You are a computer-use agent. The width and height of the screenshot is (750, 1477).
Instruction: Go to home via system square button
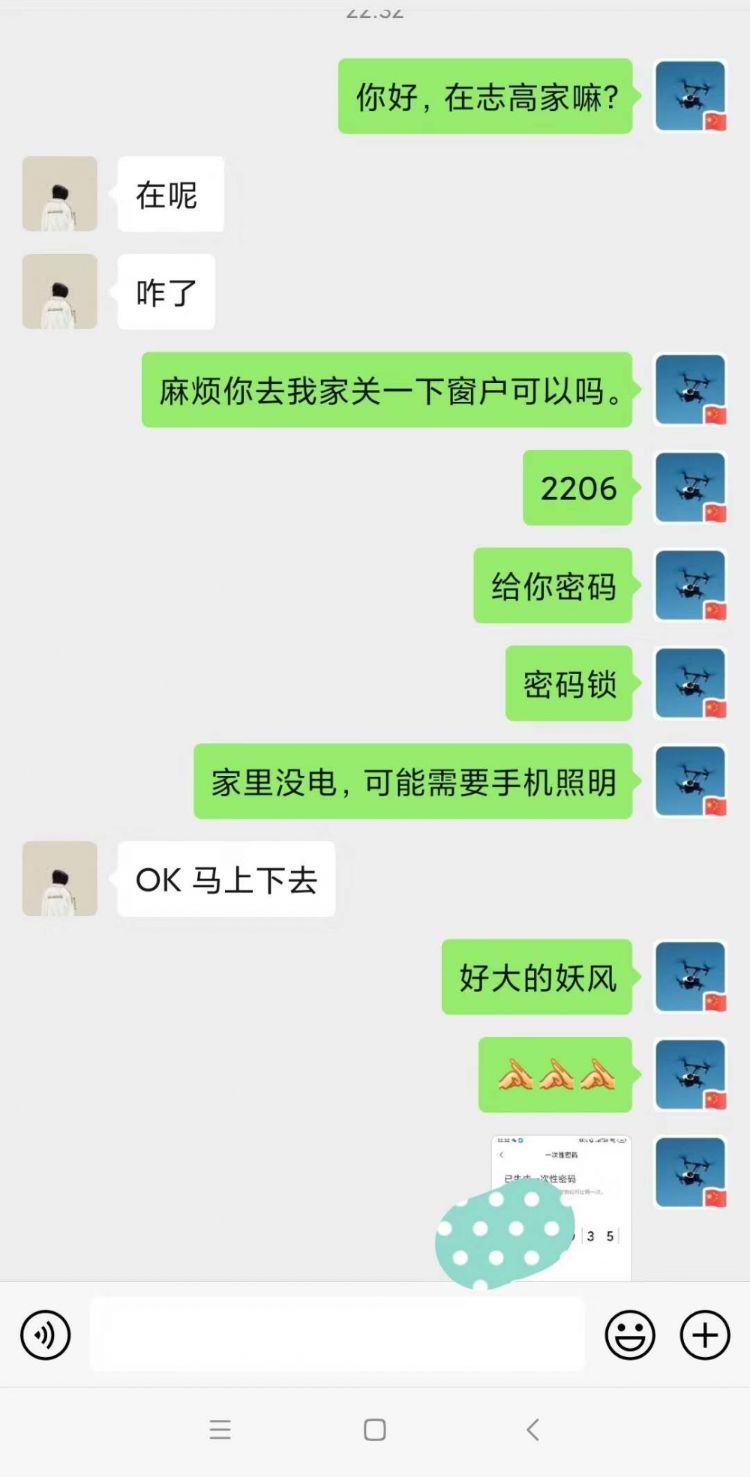pos(375,1430)
